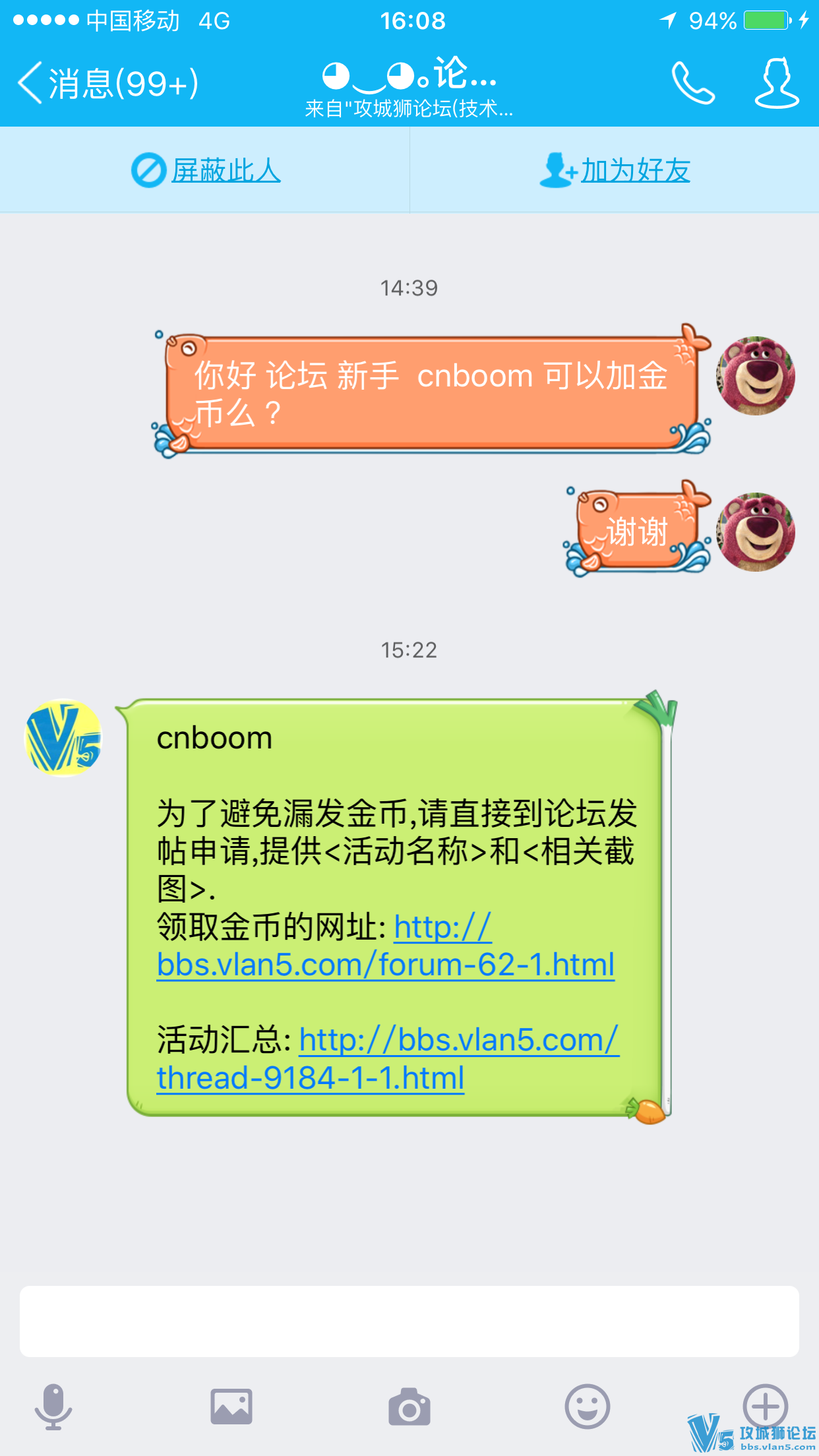
Task: Record a voice message with microphone
Action: click(53, 1407)
